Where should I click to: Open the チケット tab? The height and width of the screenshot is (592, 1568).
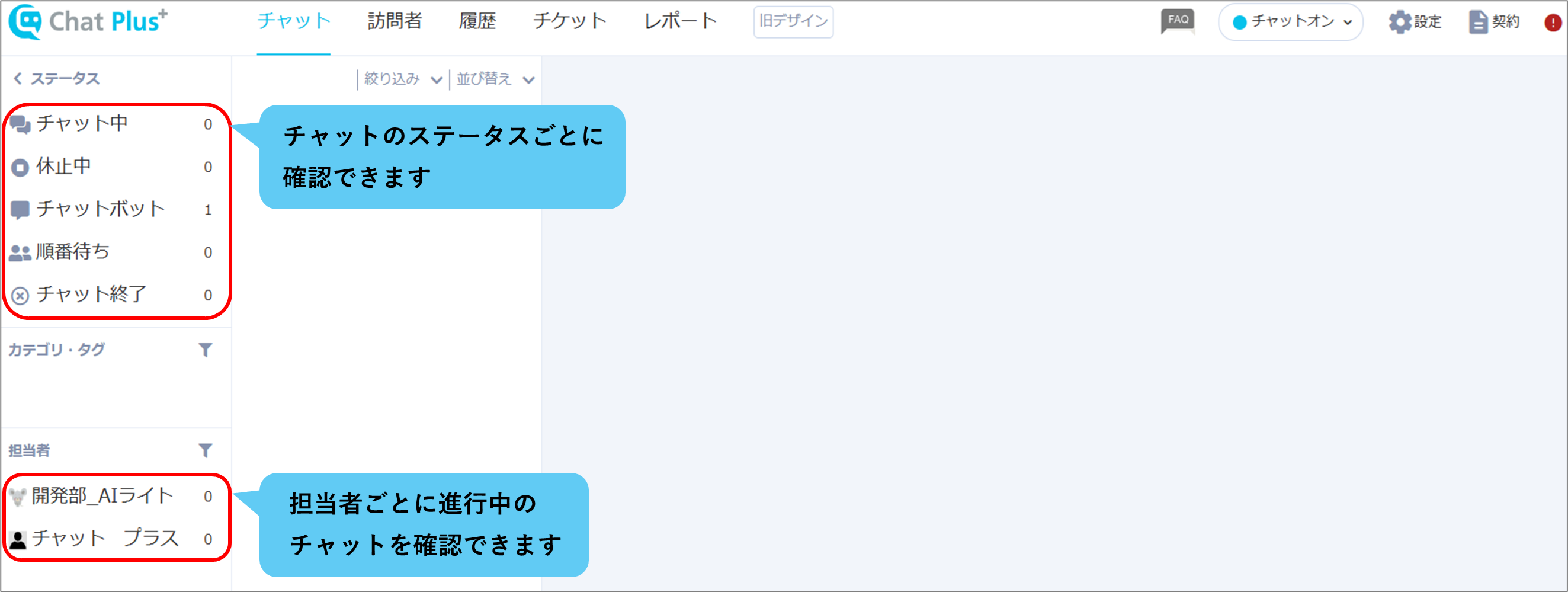pyautogui.click(x=570, y=22)
